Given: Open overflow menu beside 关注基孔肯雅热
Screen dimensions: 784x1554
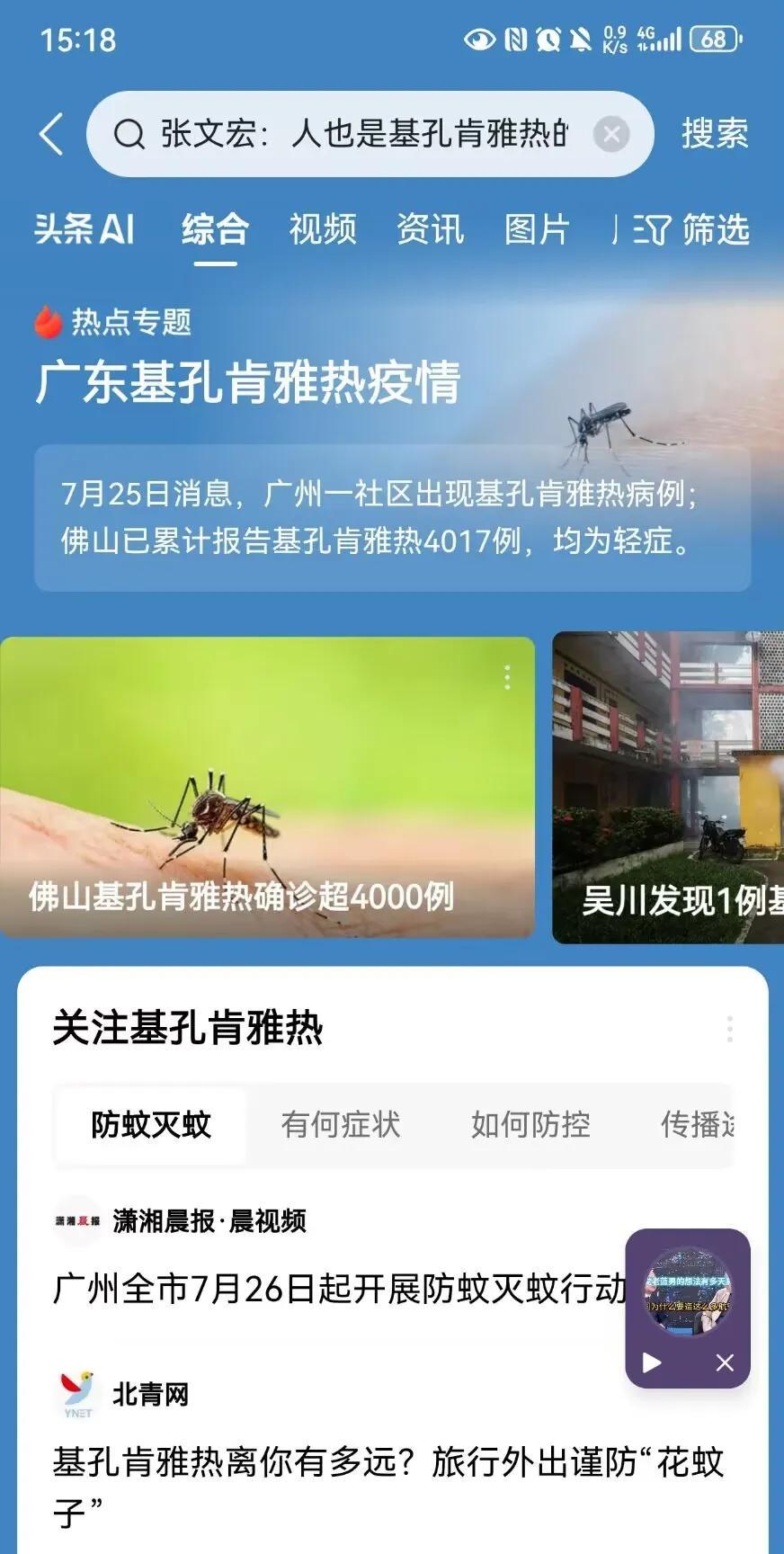Looking at the screenshot, I should point(730,1029).
